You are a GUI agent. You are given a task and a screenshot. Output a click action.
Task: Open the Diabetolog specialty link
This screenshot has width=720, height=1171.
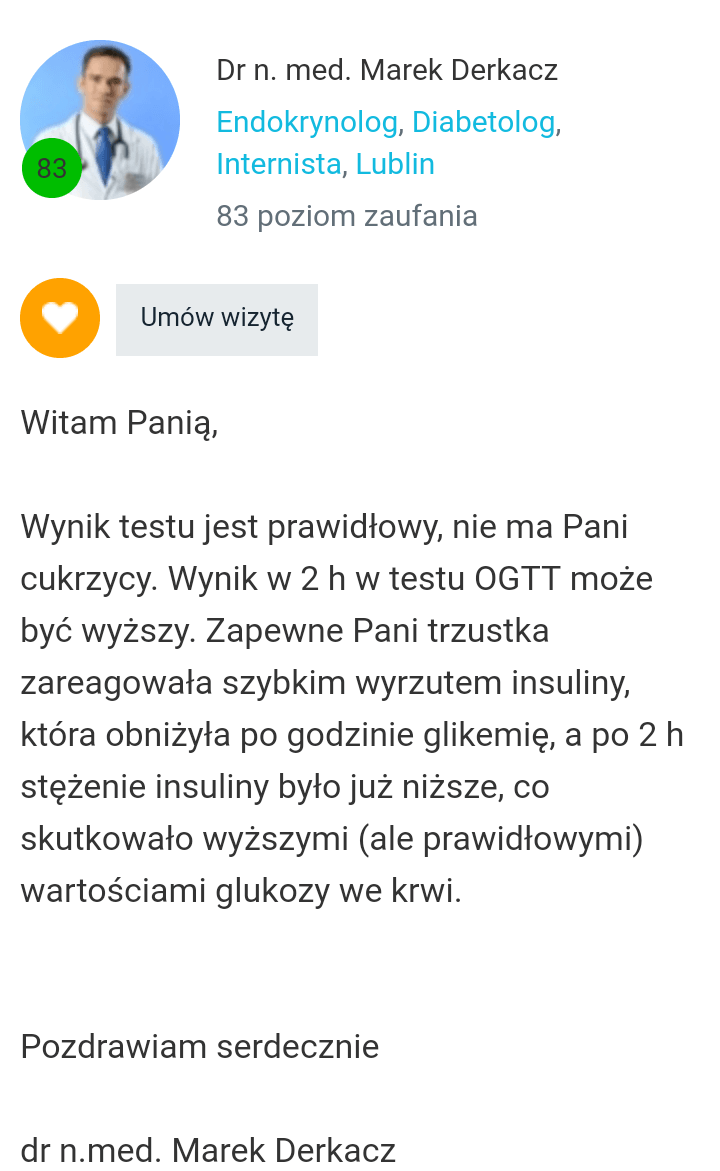pos(483,122)
